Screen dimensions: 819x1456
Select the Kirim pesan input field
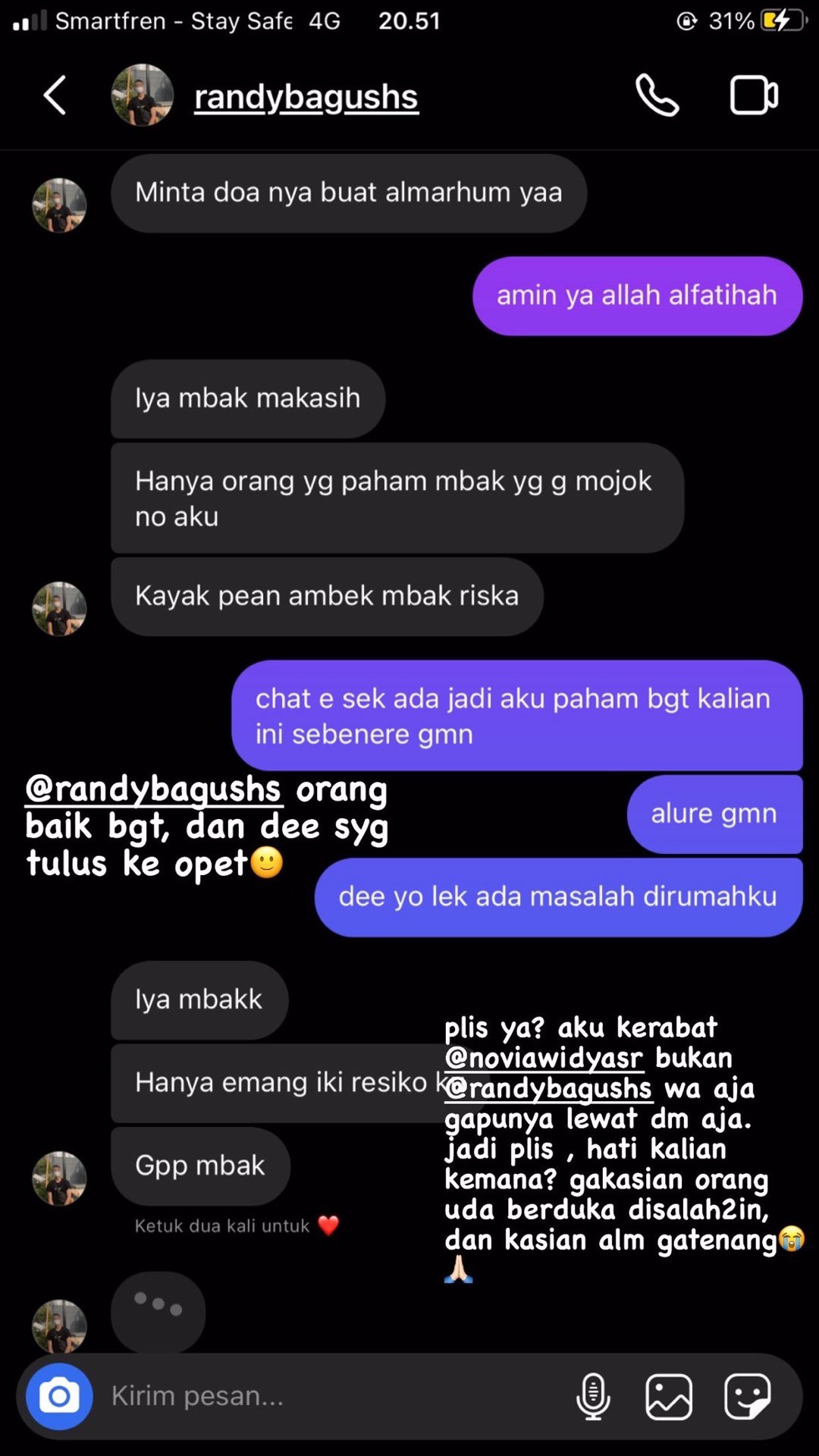pos(227,1398)
